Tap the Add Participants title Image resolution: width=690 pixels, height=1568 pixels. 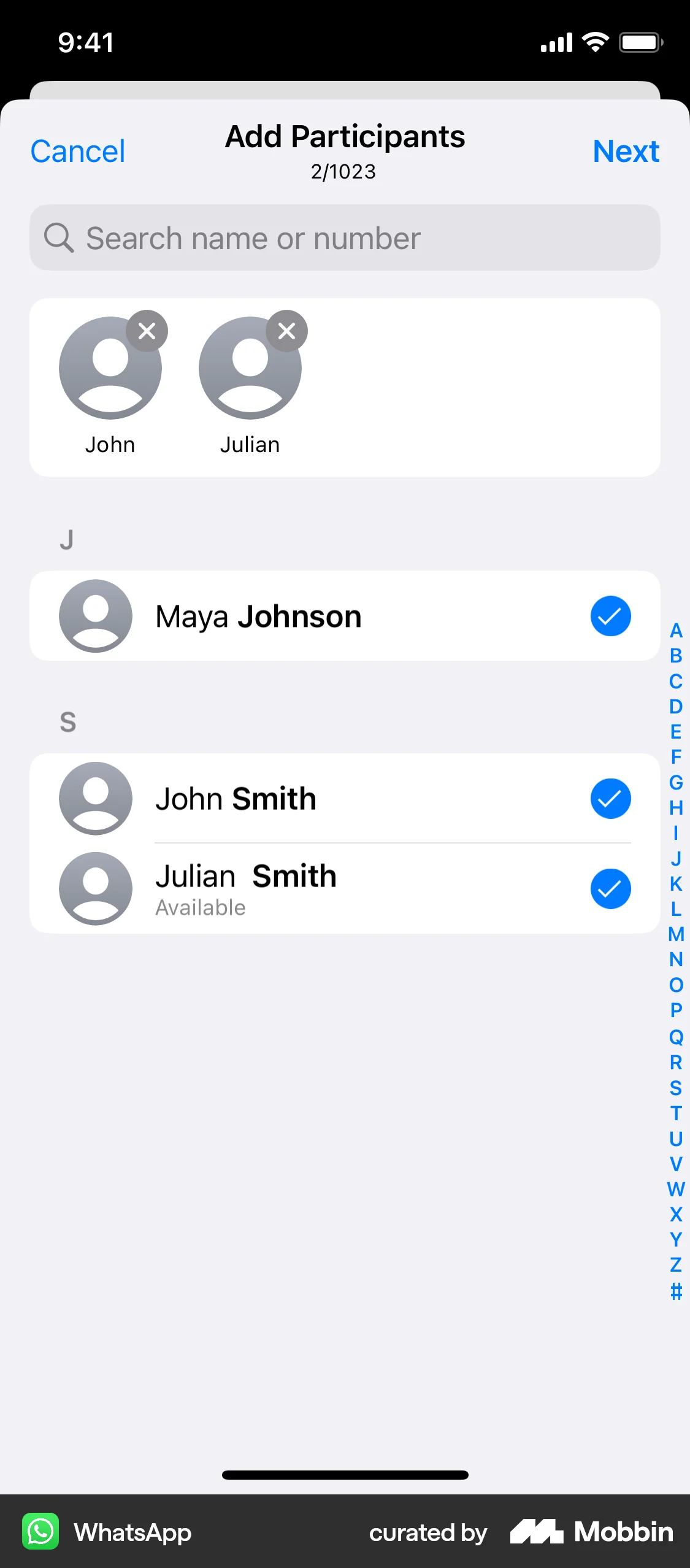tap(345, 136)
